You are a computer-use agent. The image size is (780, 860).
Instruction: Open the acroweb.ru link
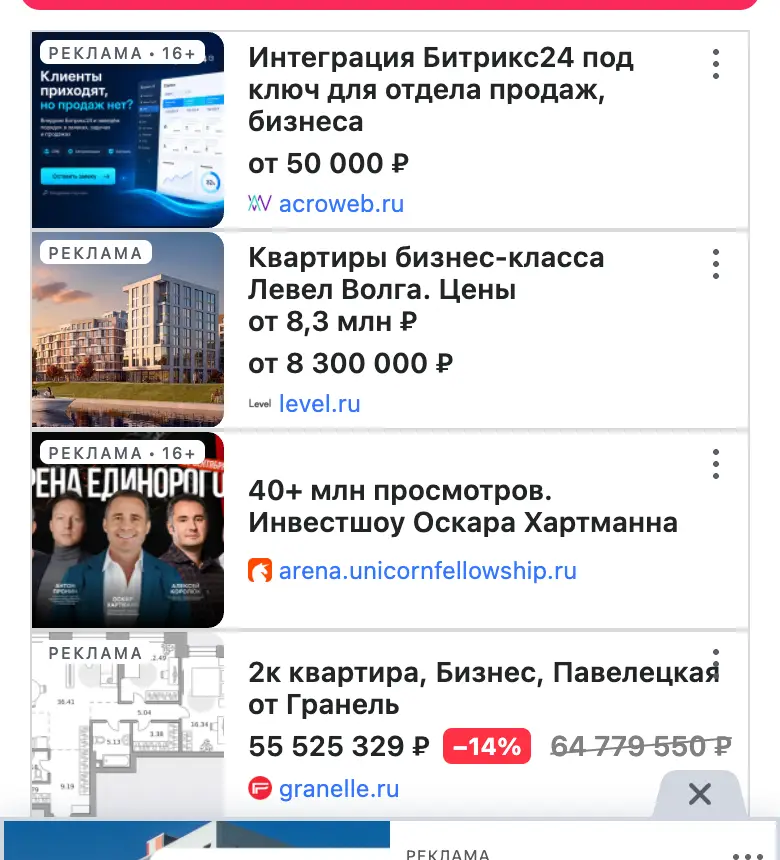(341, 204)
